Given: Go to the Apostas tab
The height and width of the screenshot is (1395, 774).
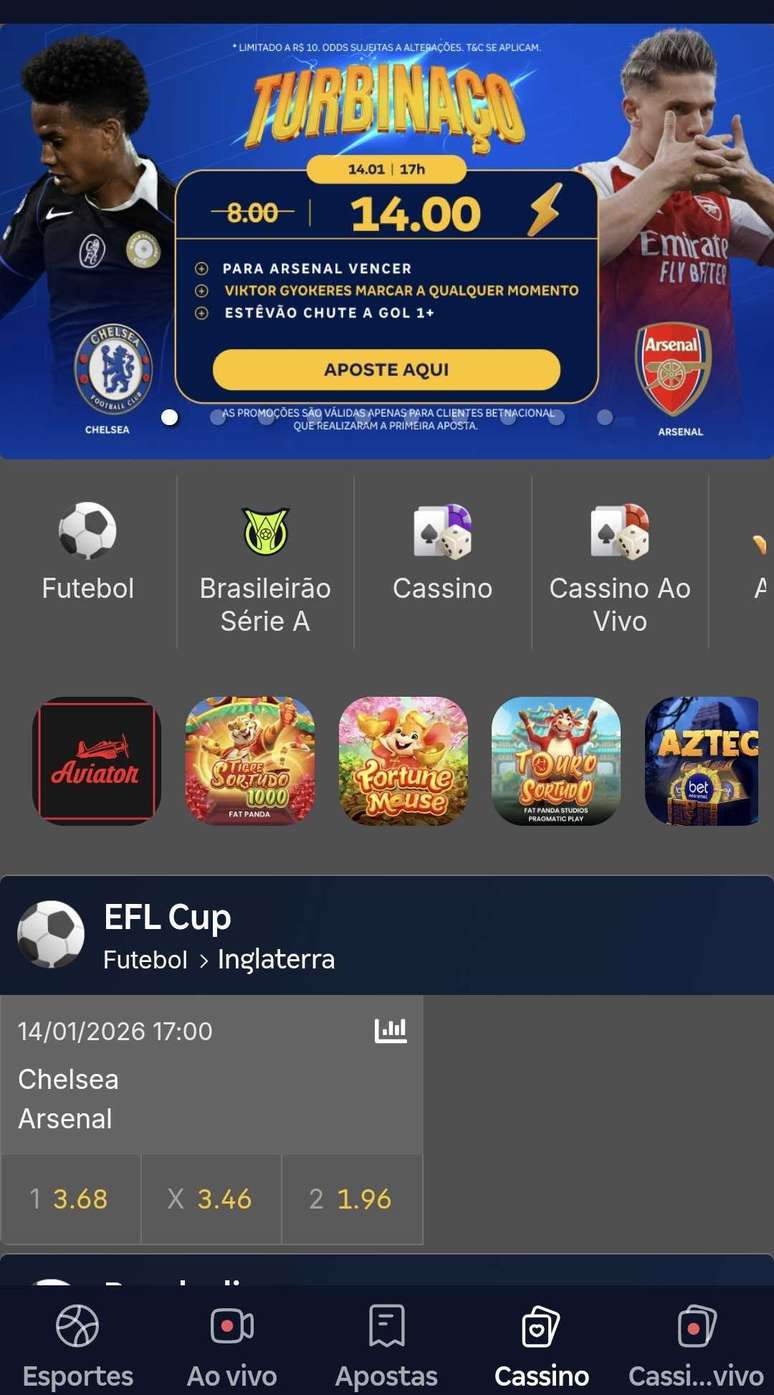Looking at the screenshot, I should click(386, 1345).
